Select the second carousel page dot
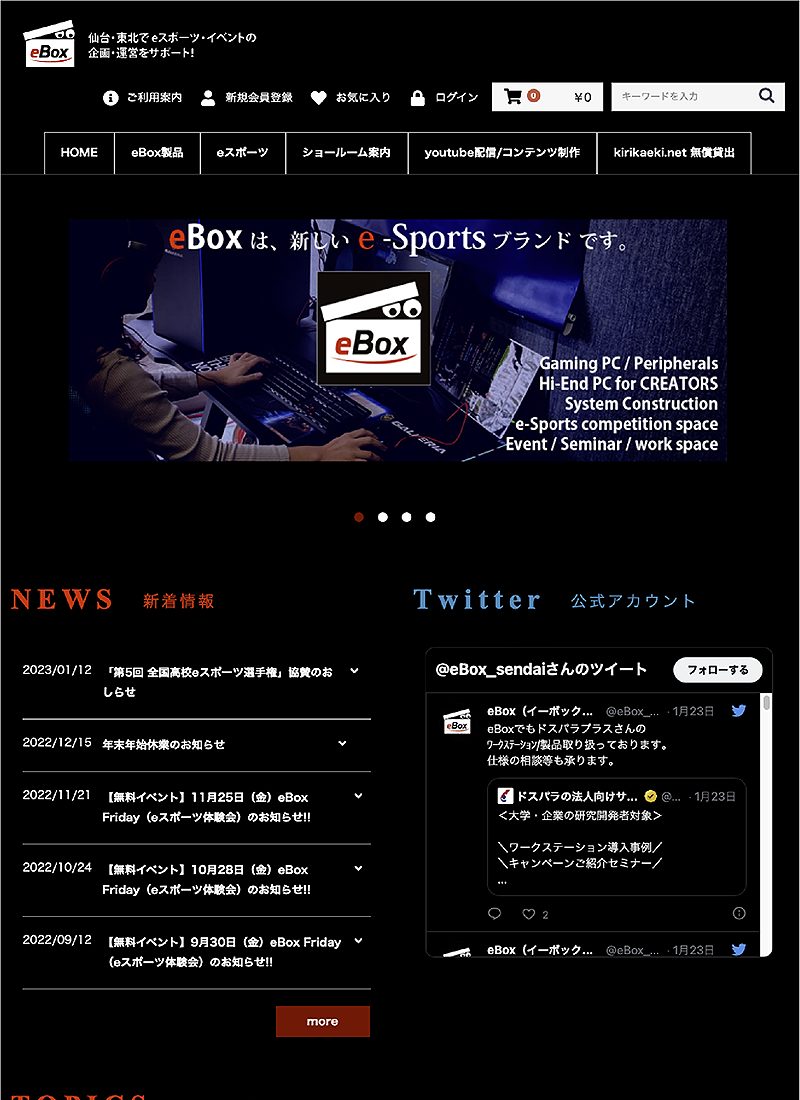The height and width of the screenshot is (1100, 800). 383,517
